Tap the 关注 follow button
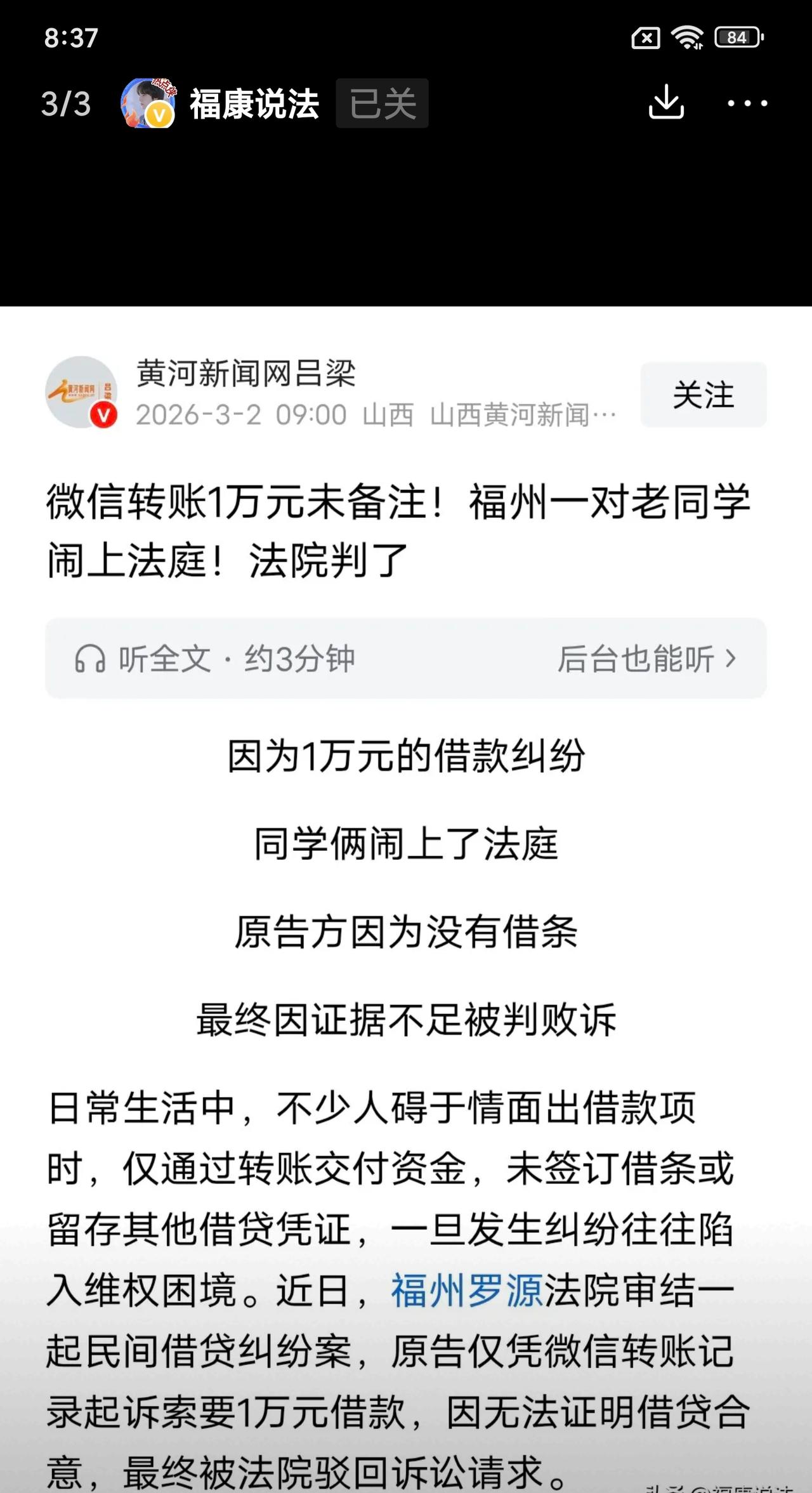 703,395
